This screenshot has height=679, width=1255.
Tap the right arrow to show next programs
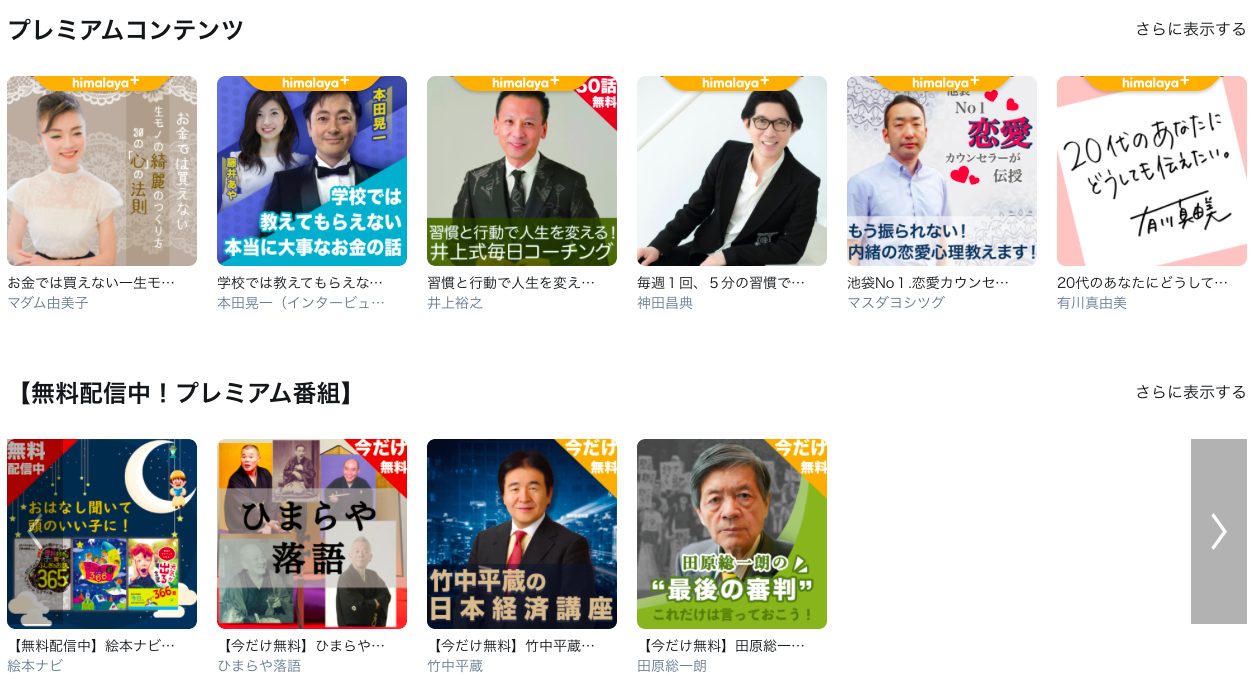tap(1218, 531)
